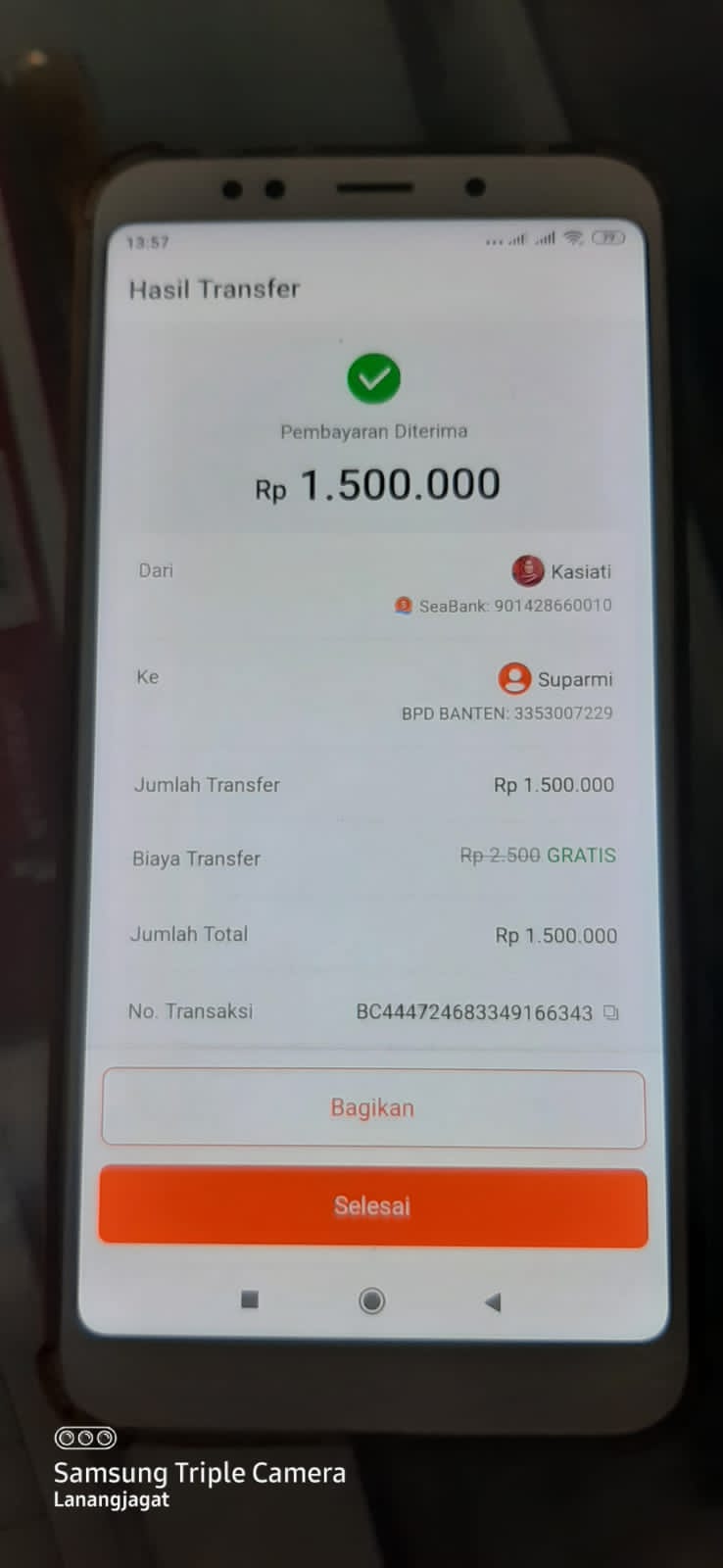The image size is (723, 1568).
Task: Copy the transaction number
Action: point(611,1012)
